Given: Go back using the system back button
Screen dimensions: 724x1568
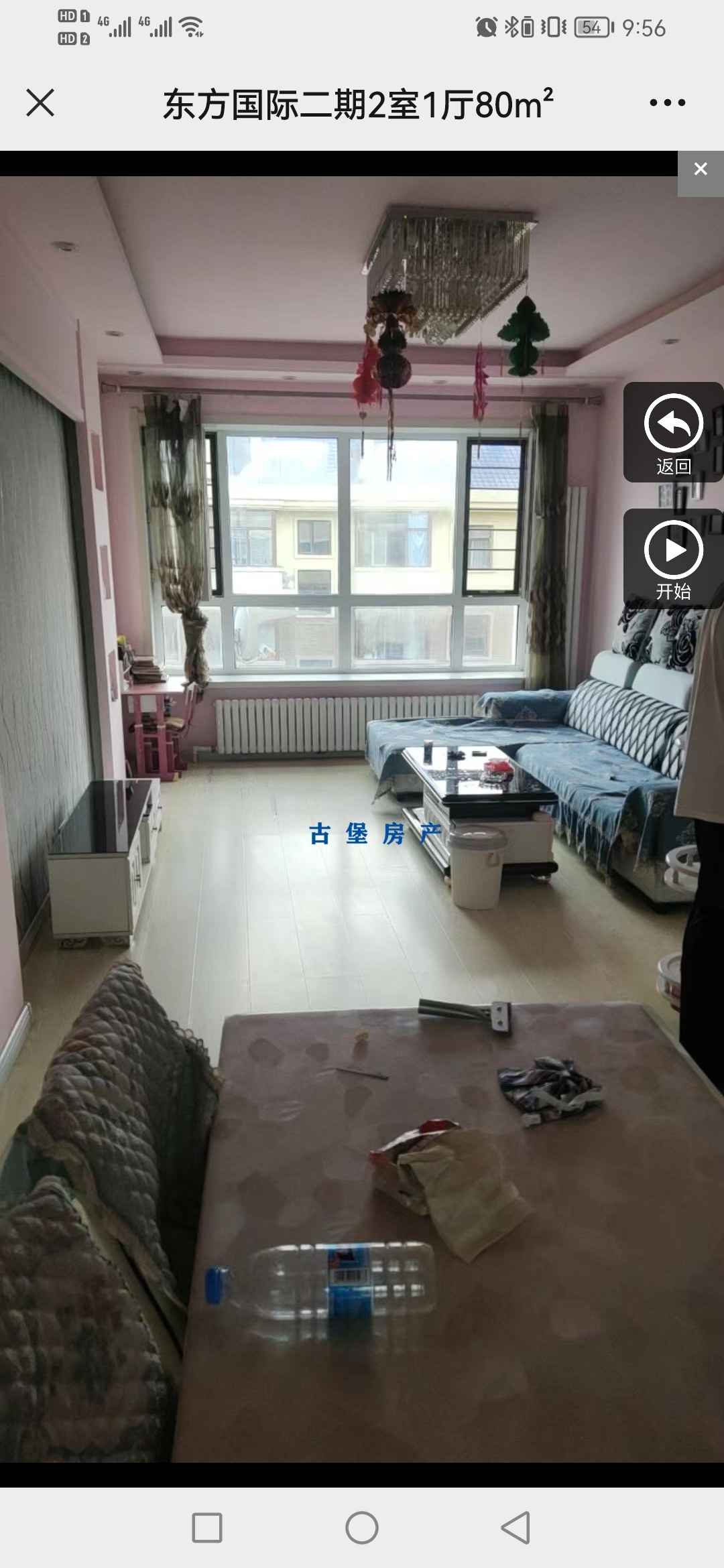Looking at the screenshot, I should click(x=516, y=1528).
